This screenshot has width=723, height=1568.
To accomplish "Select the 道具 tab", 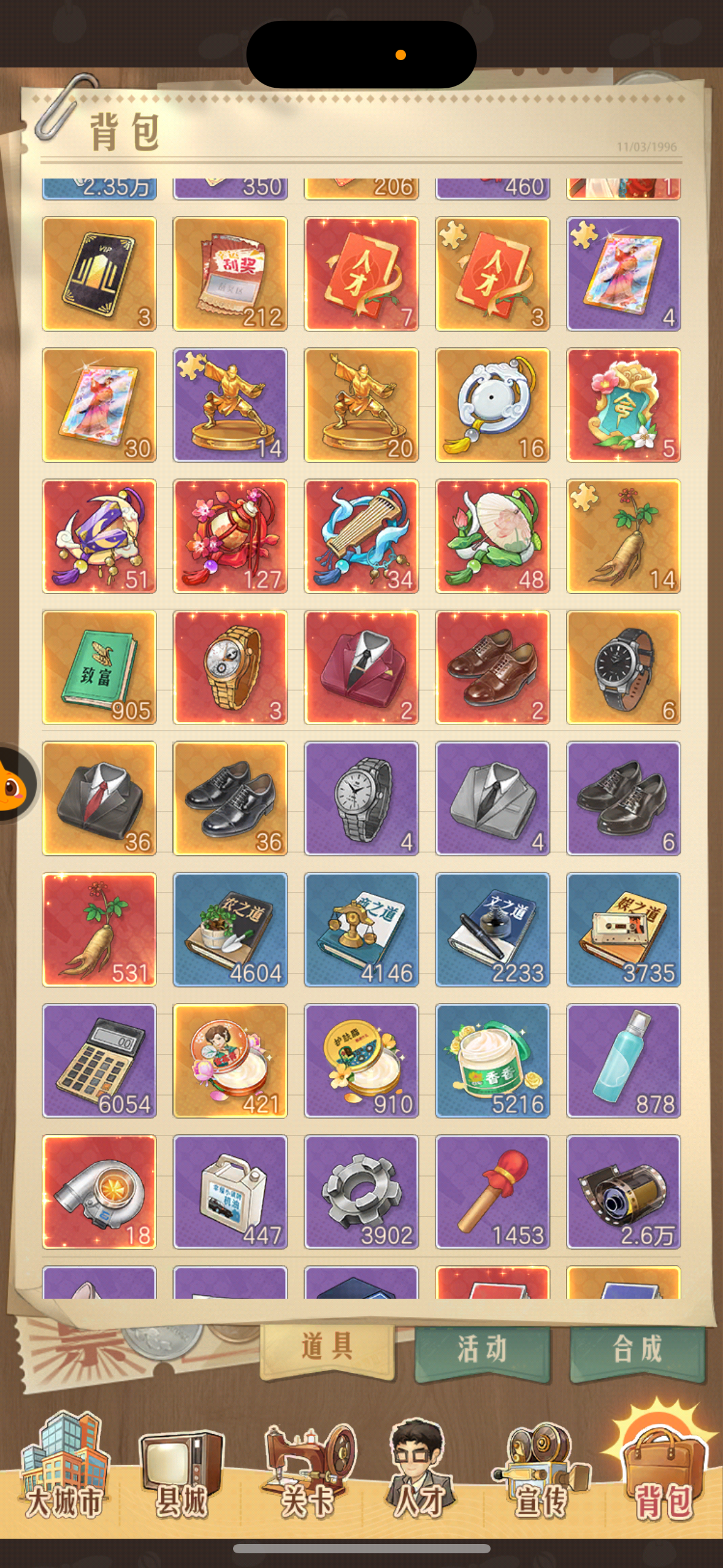I will click(x=327, y=1348).
